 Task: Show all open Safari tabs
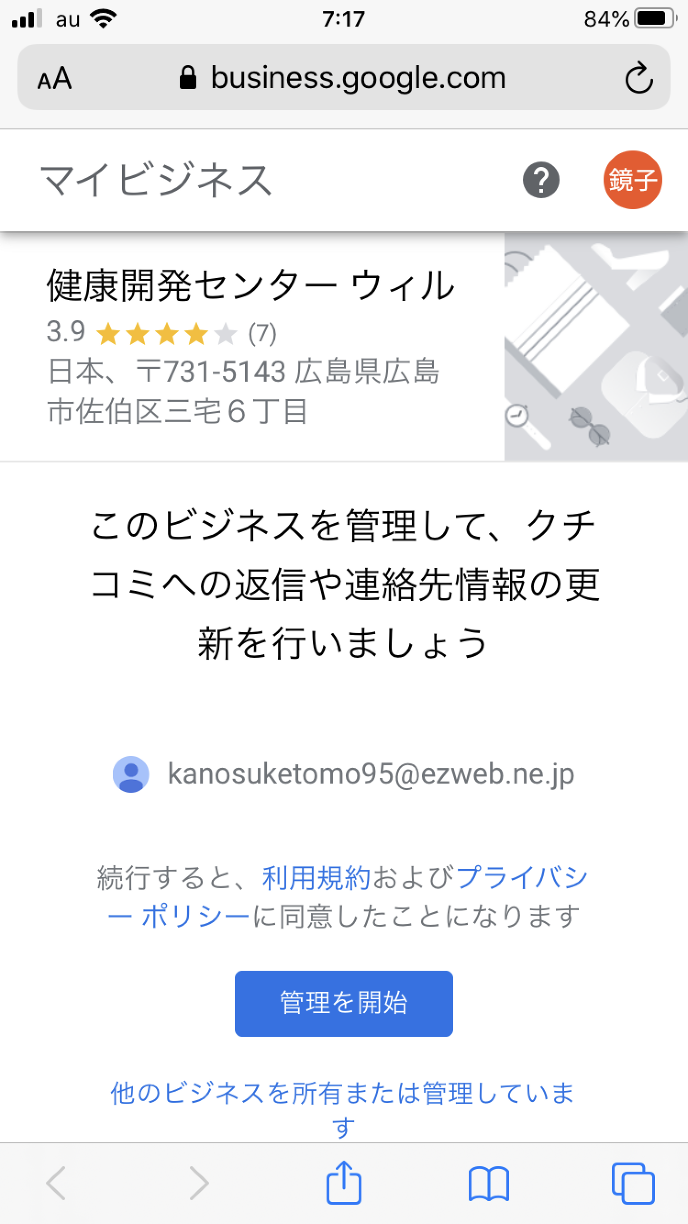click(632, 1184)
